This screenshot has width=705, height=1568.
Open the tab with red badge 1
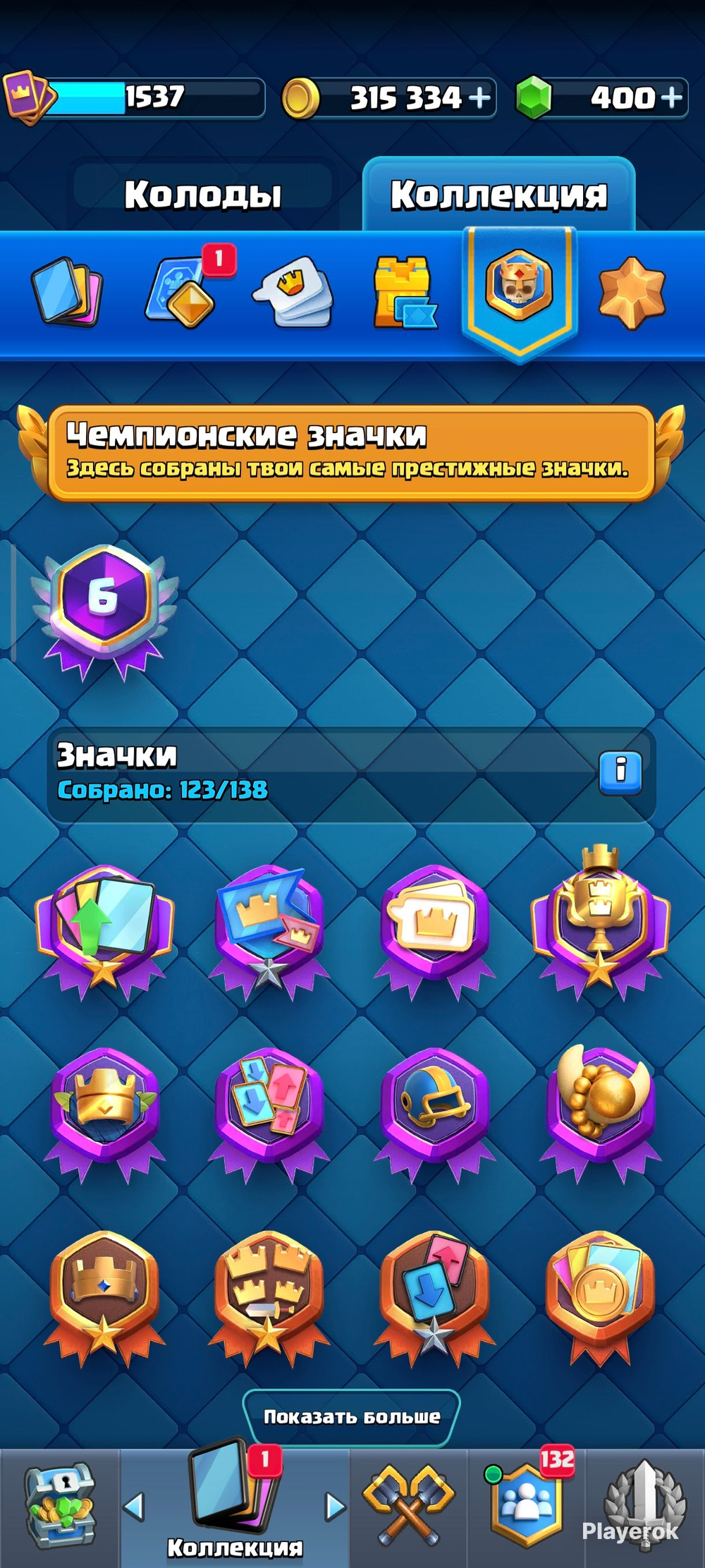[x=185, y=289]
